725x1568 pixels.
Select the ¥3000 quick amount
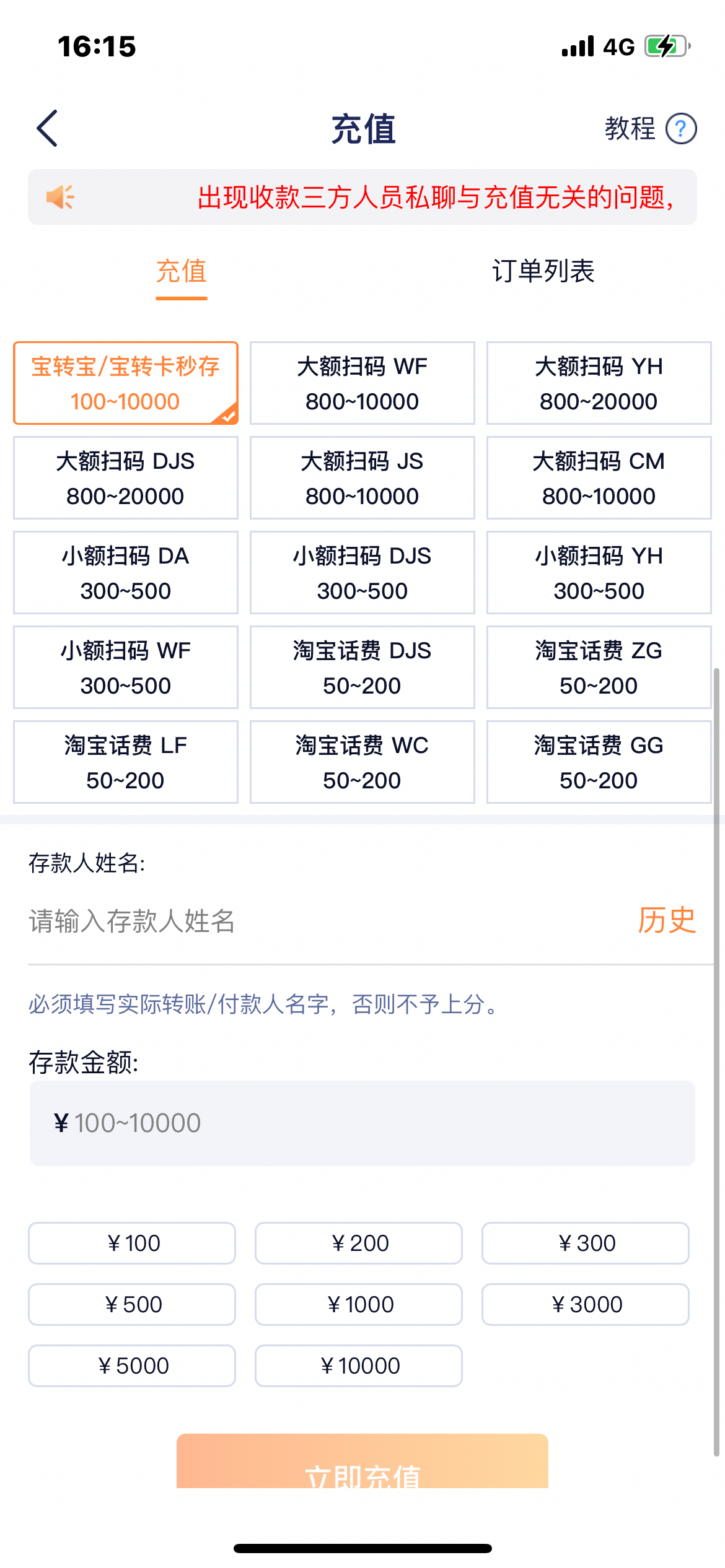(x=586, y=1304)
